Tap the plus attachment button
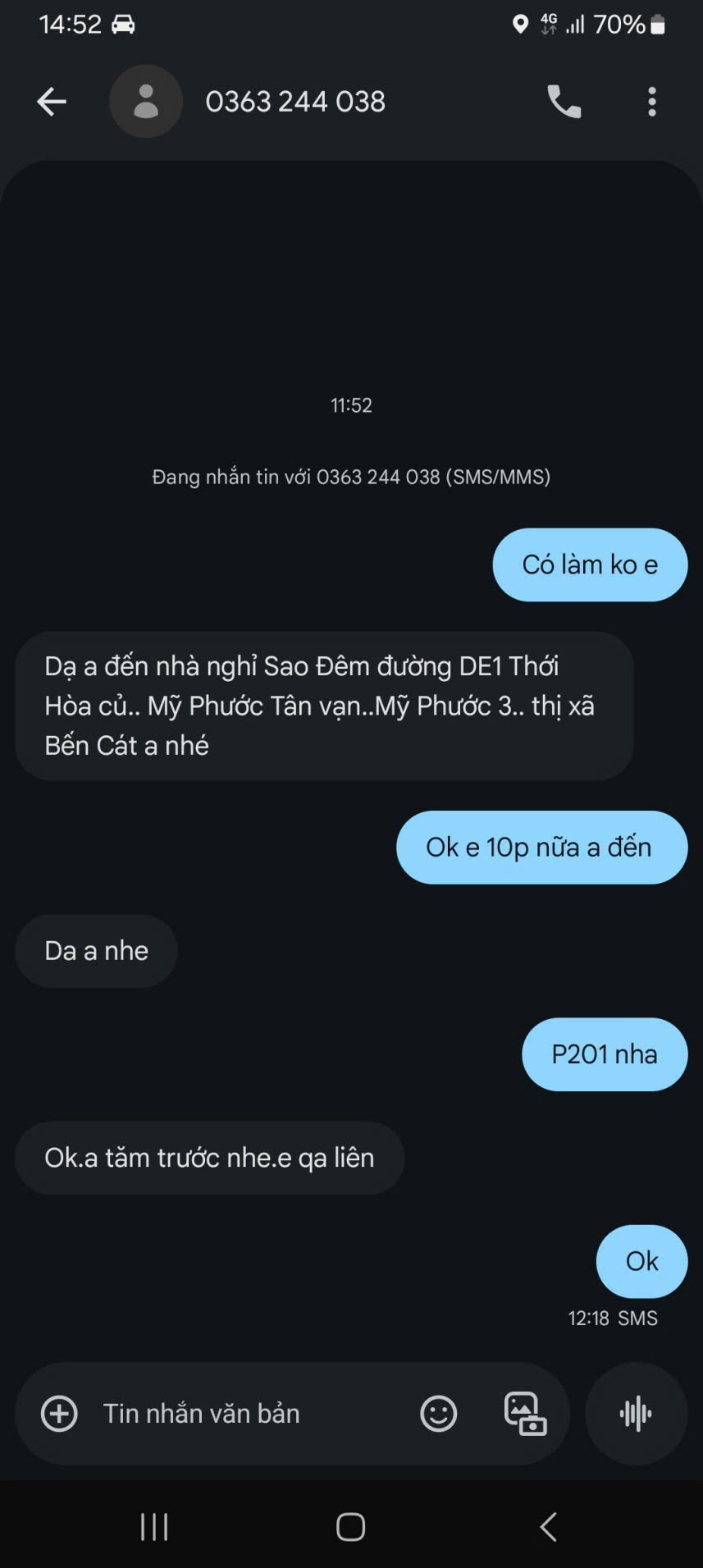 coord(59,1414)
